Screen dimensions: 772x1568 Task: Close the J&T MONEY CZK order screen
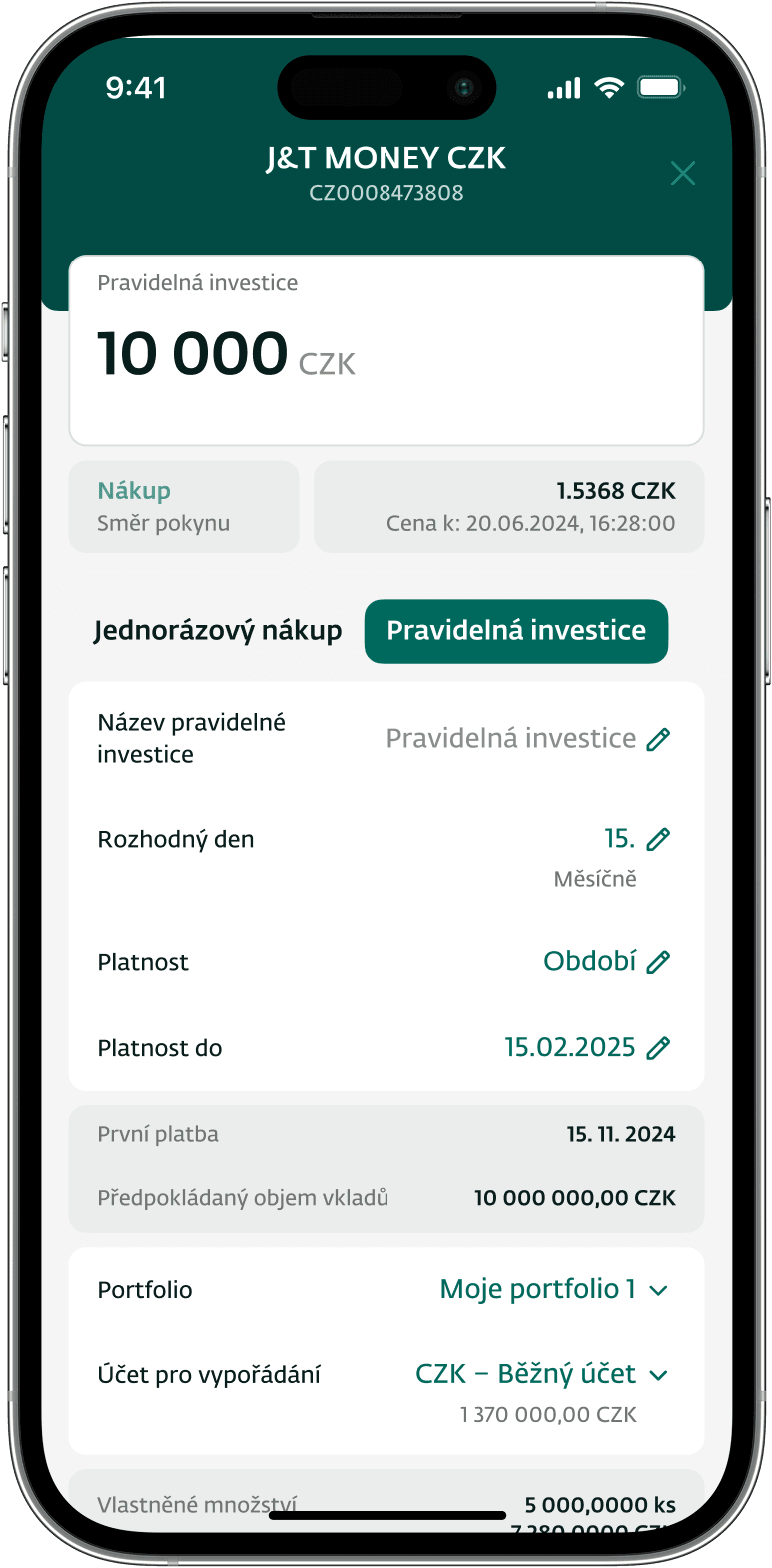683,174
